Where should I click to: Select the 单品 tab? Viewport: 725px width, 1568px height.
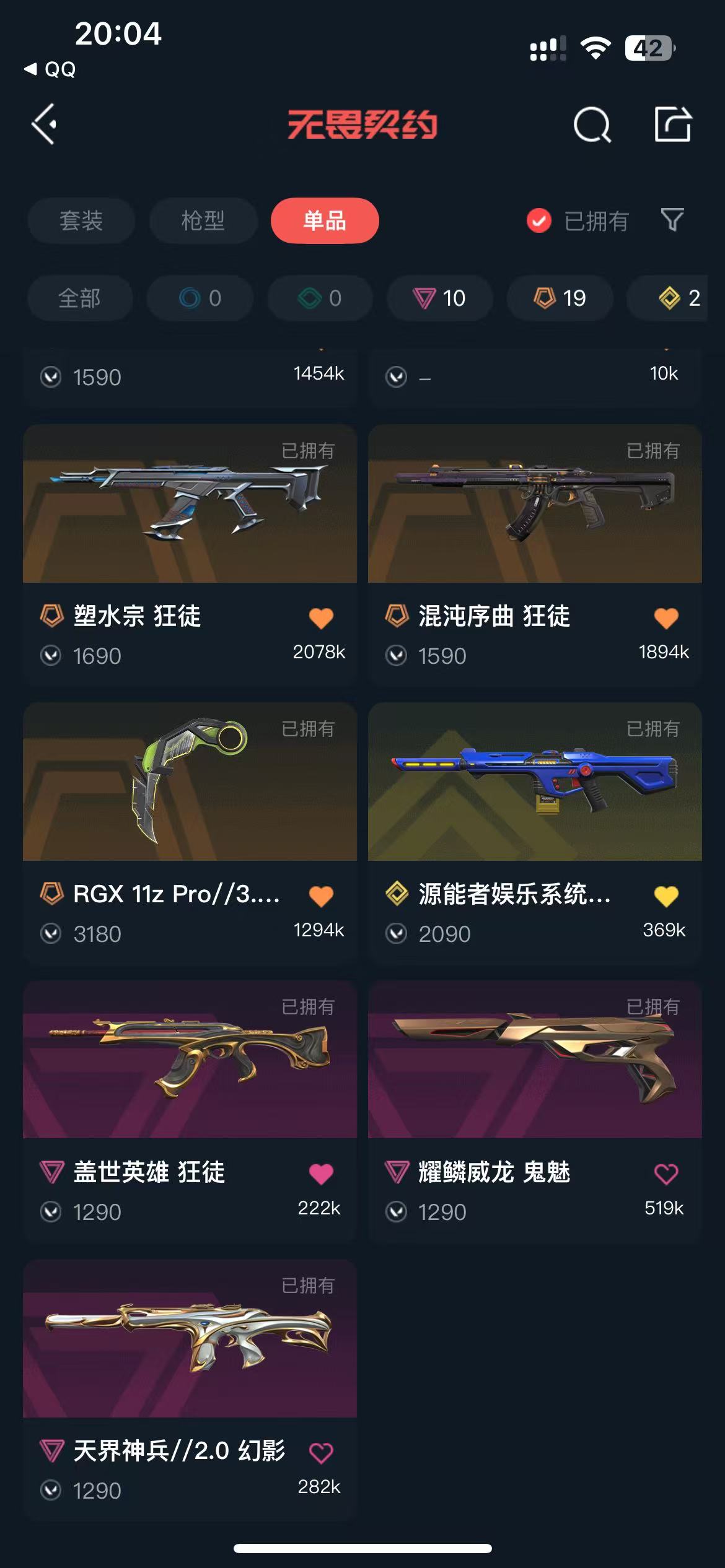tap(325, 220)
